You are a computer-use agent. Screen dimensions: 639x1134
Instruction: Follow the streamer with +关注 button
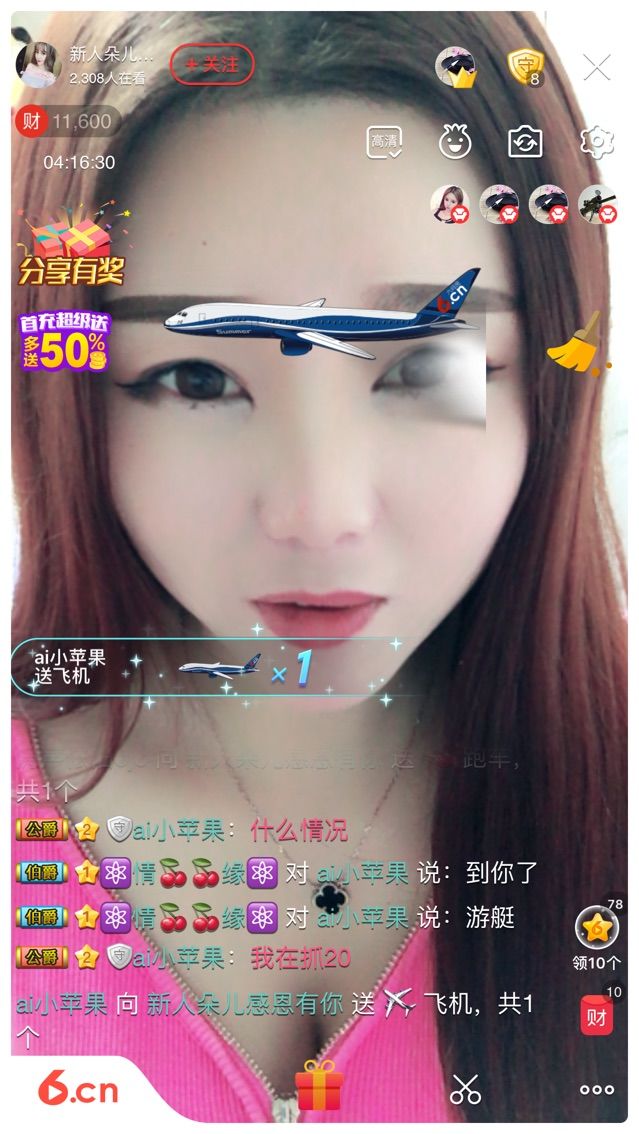click(x=212, y=65)
